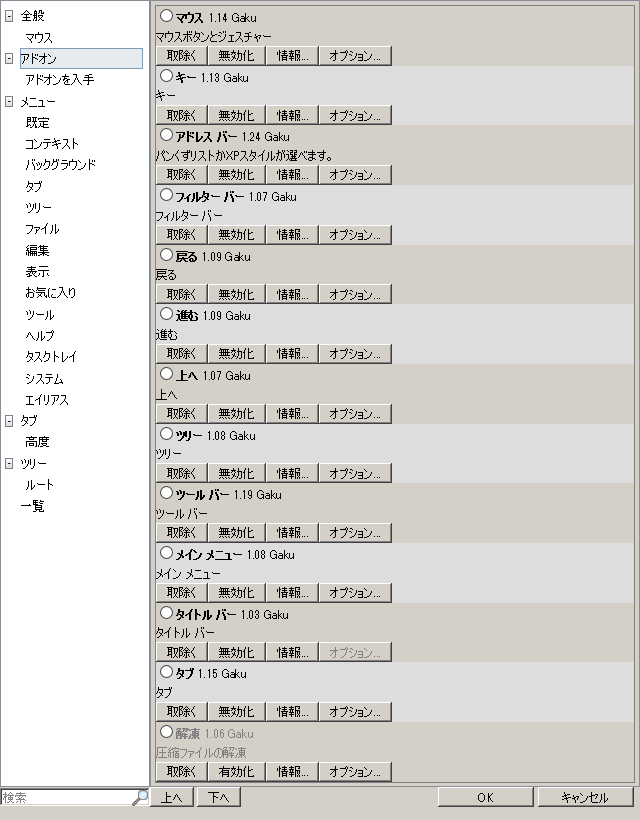Click the OK button
640x820 pixels.
click(x=485, y=797)
